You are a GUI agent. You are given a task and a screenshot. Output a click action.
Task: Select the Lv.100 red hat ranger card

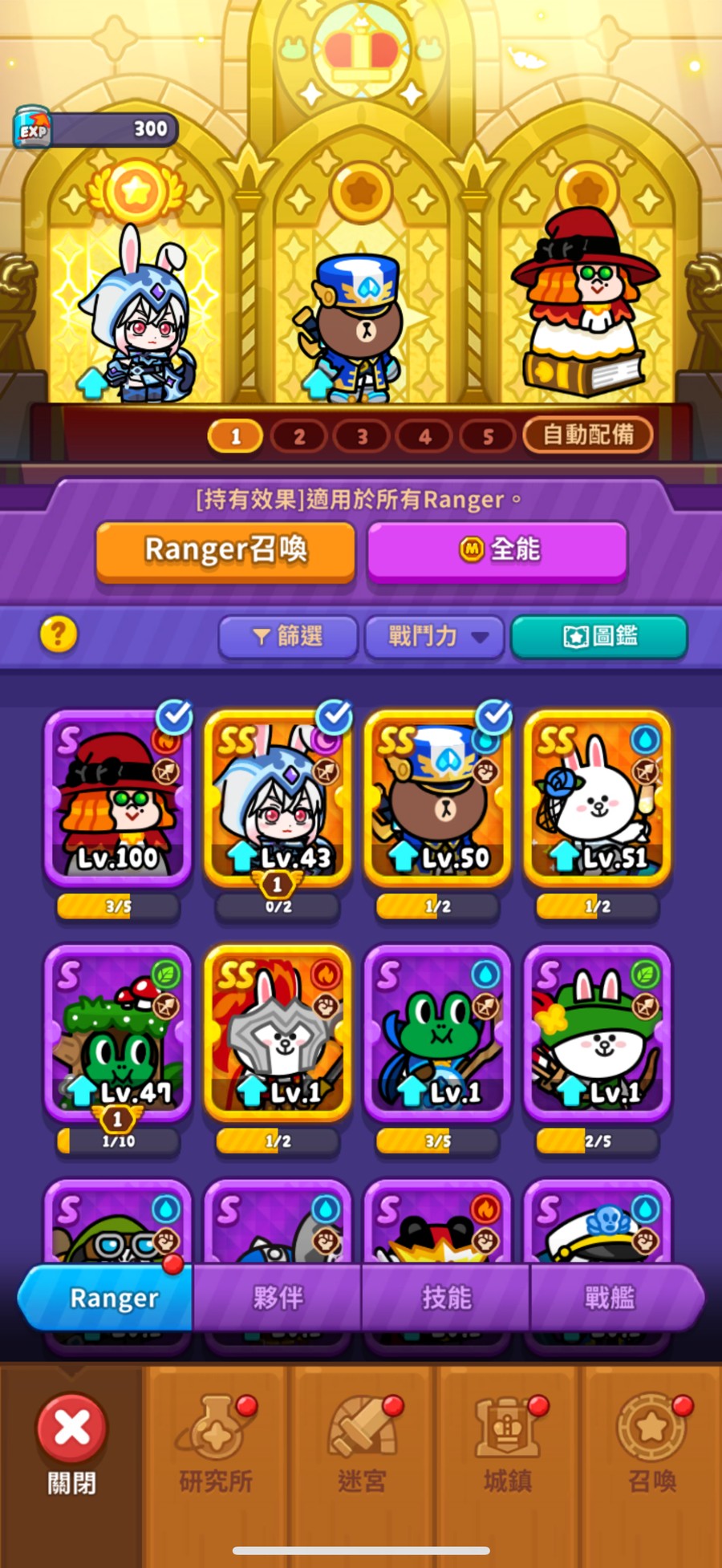point(118,798)
